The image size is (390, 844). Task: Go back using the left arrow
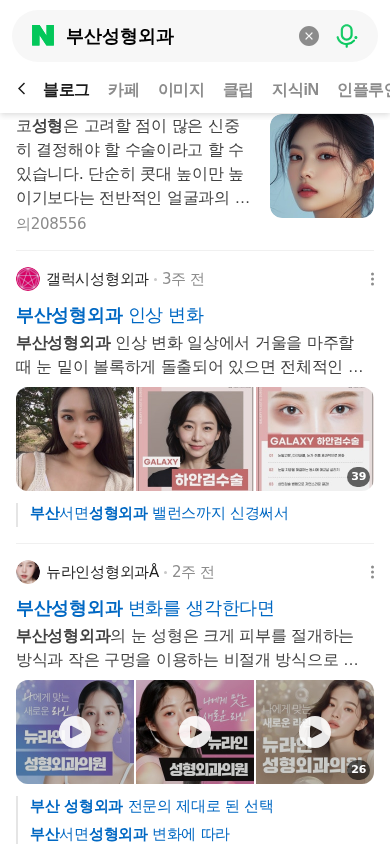click(x=22, y=89)
